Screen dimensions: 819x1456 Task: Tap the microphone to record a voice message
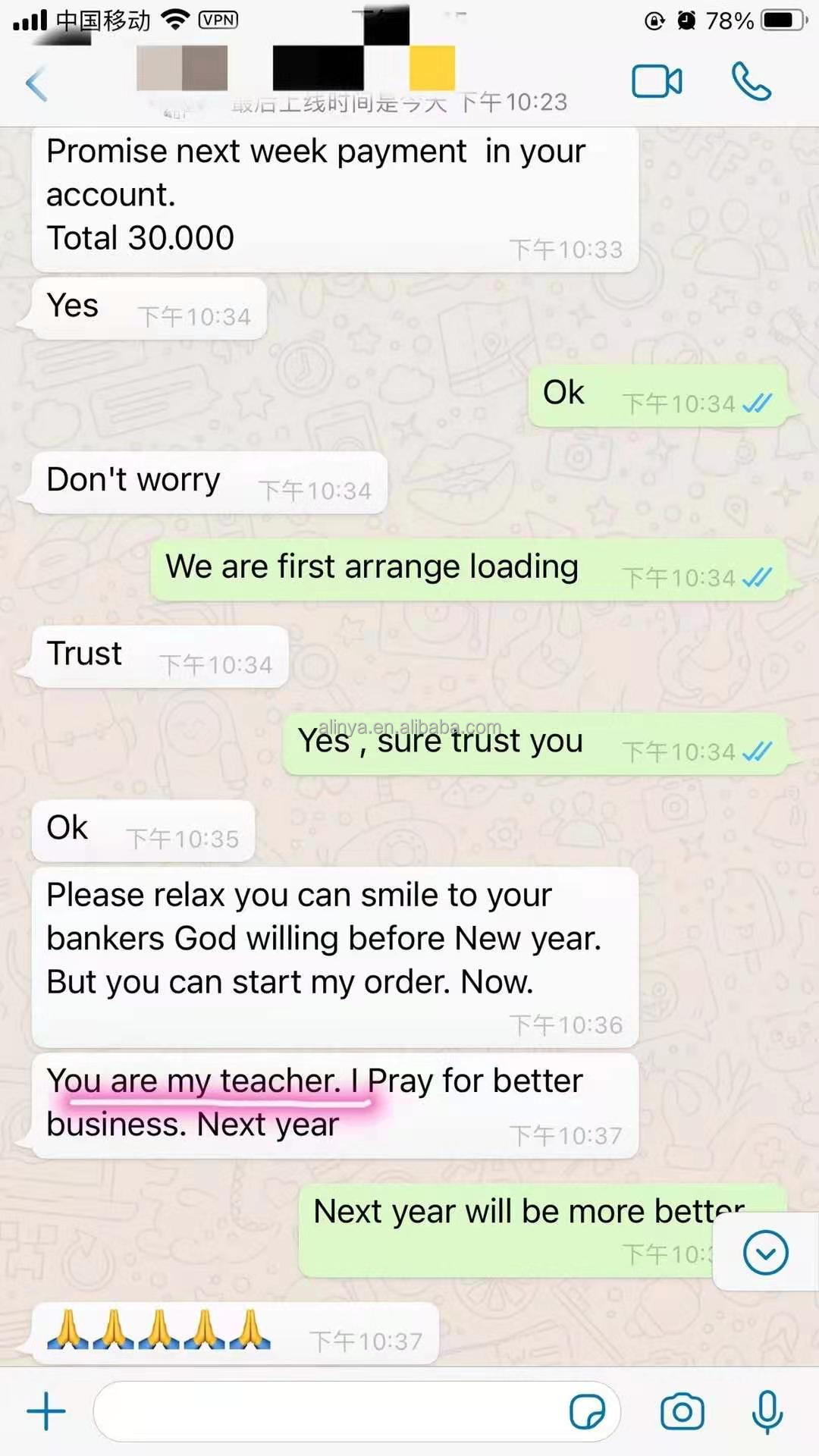[x=767, y=1411]
